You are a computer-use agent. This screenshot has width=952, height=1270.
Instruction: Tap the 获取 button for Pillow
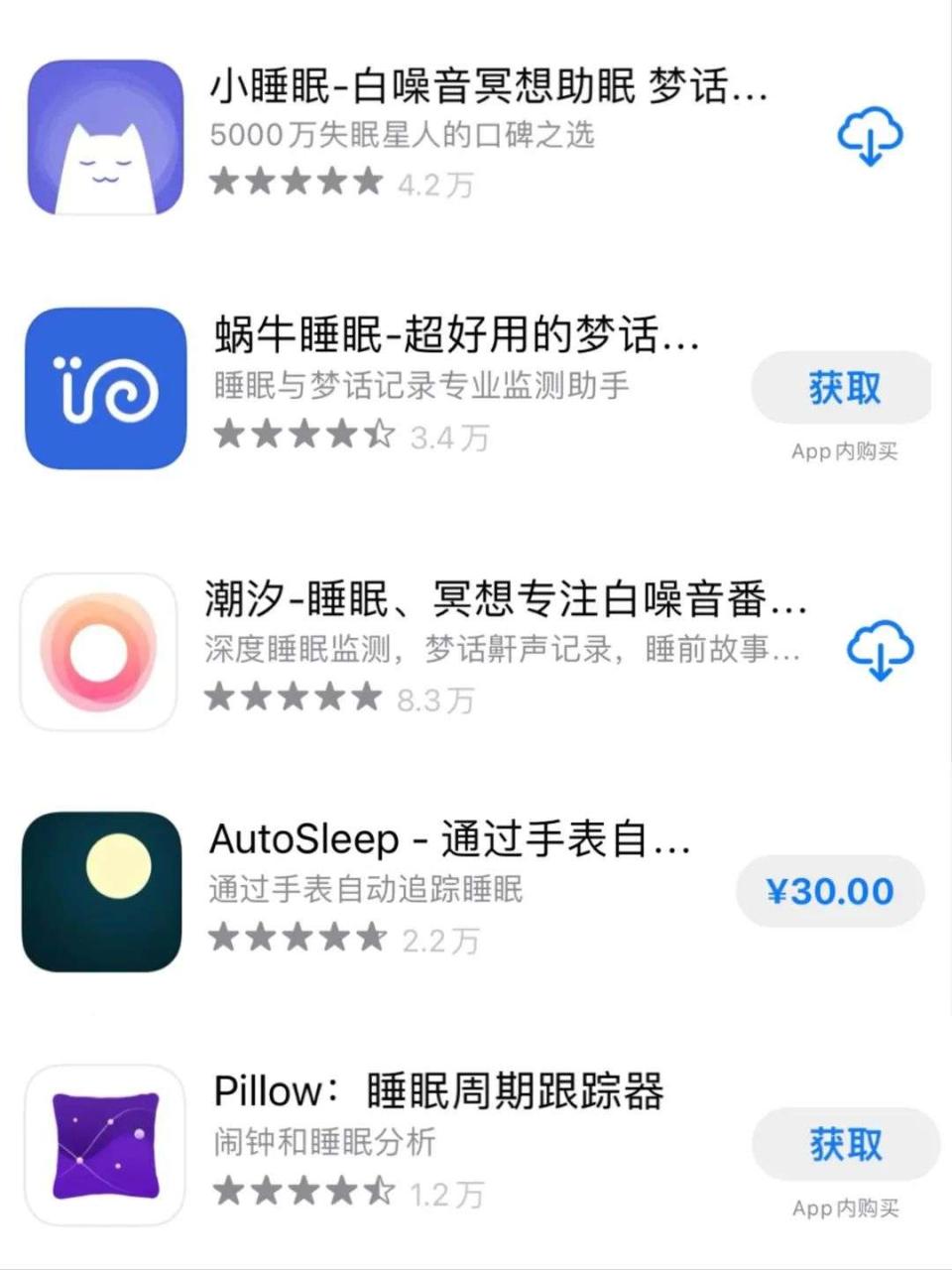(844, 1144)
